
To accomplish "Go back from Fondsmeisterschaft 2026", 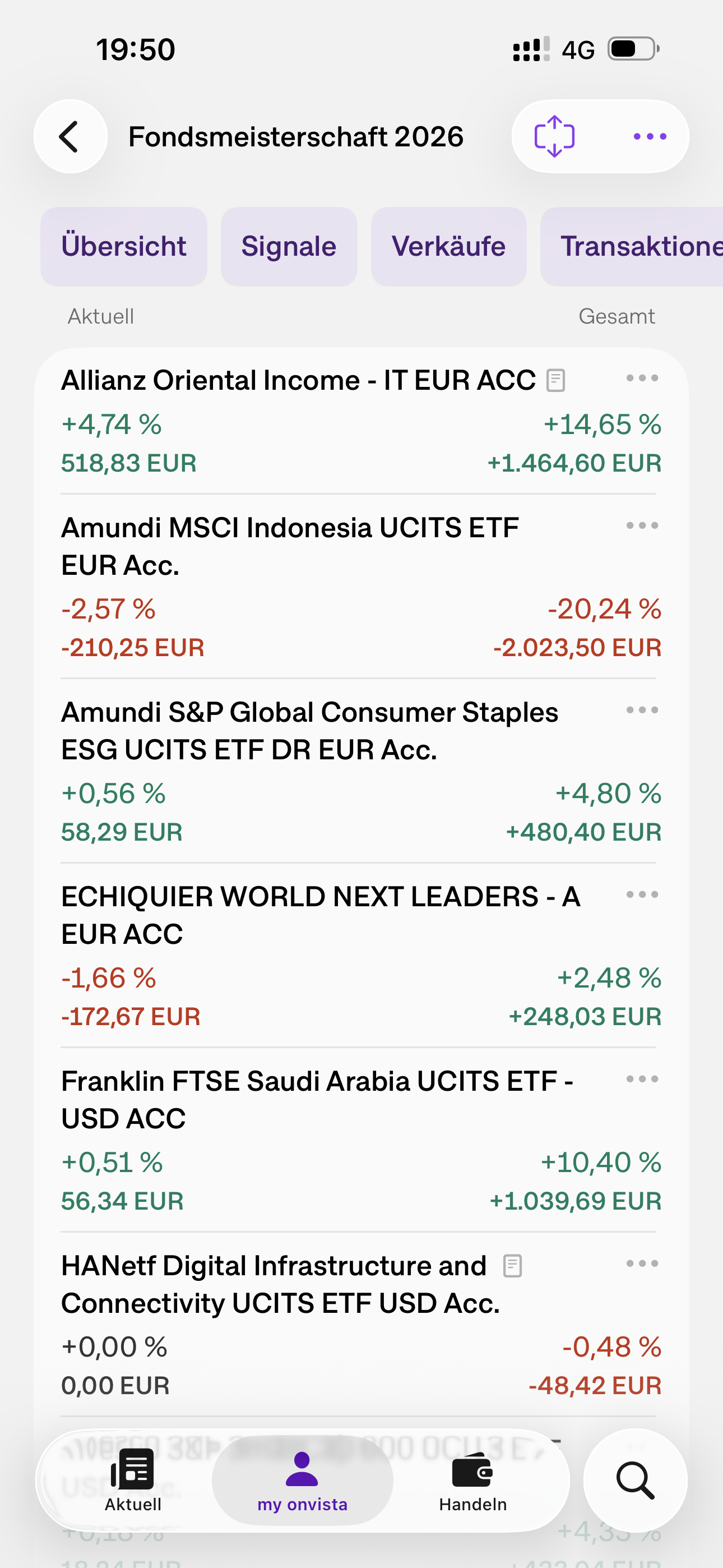I will (70, 136).
